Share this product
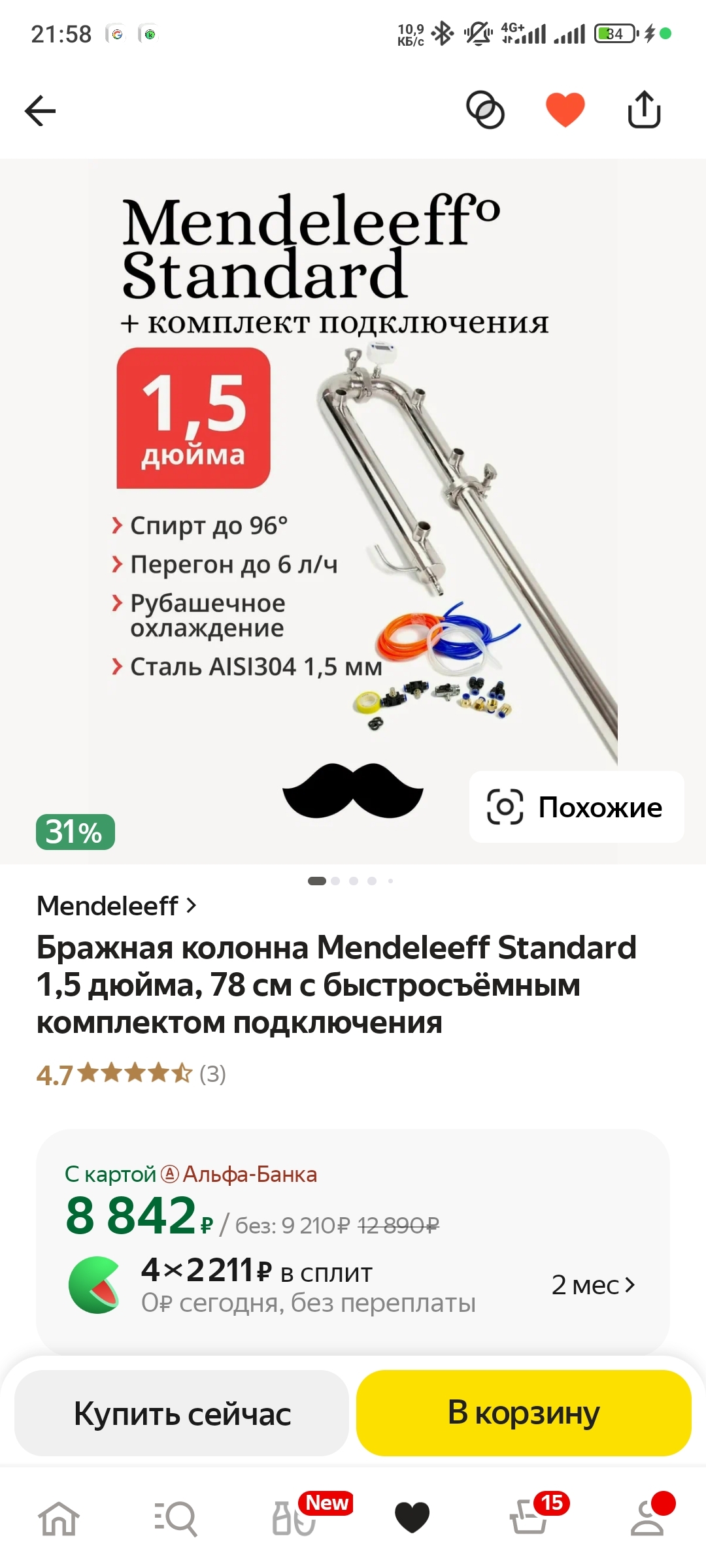The height and width of the screenshot is (1568, 706). [644, 110]
